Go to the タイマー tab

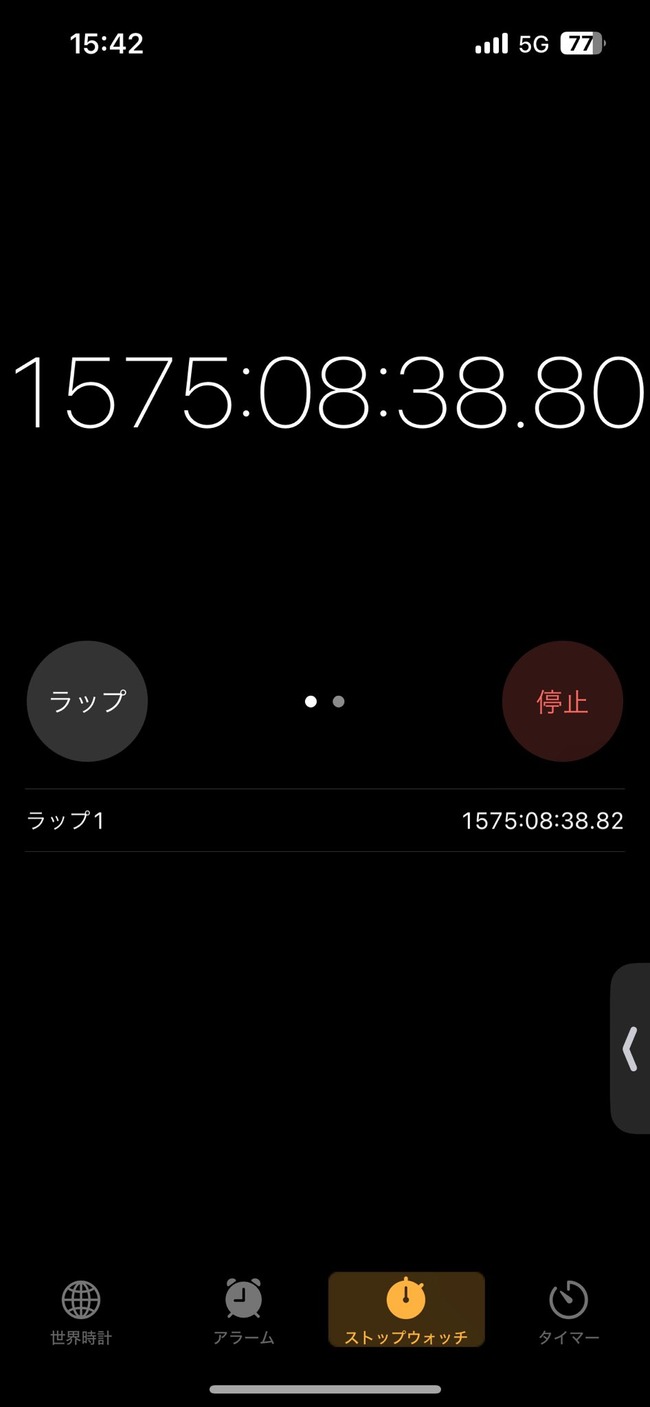point(568,1311)
